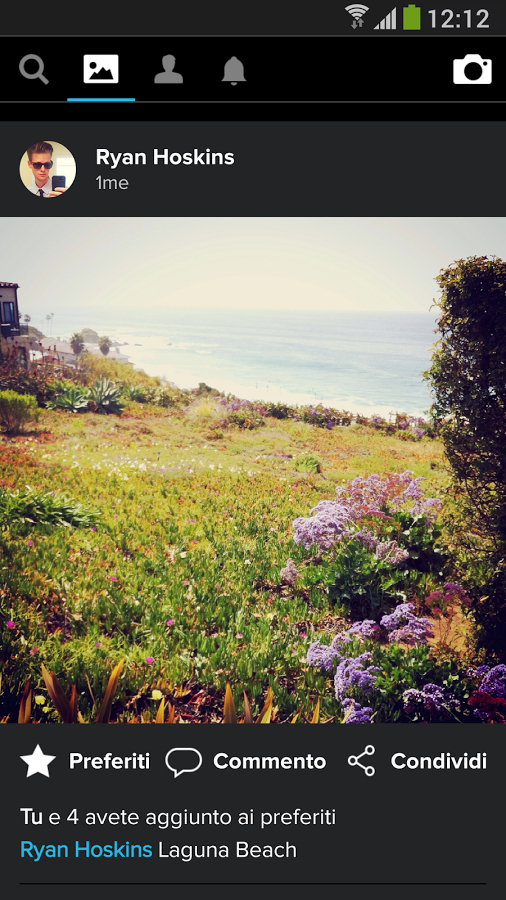
Task: Tap the Ryan Hoskins name in post header
Action: point(165,157)
